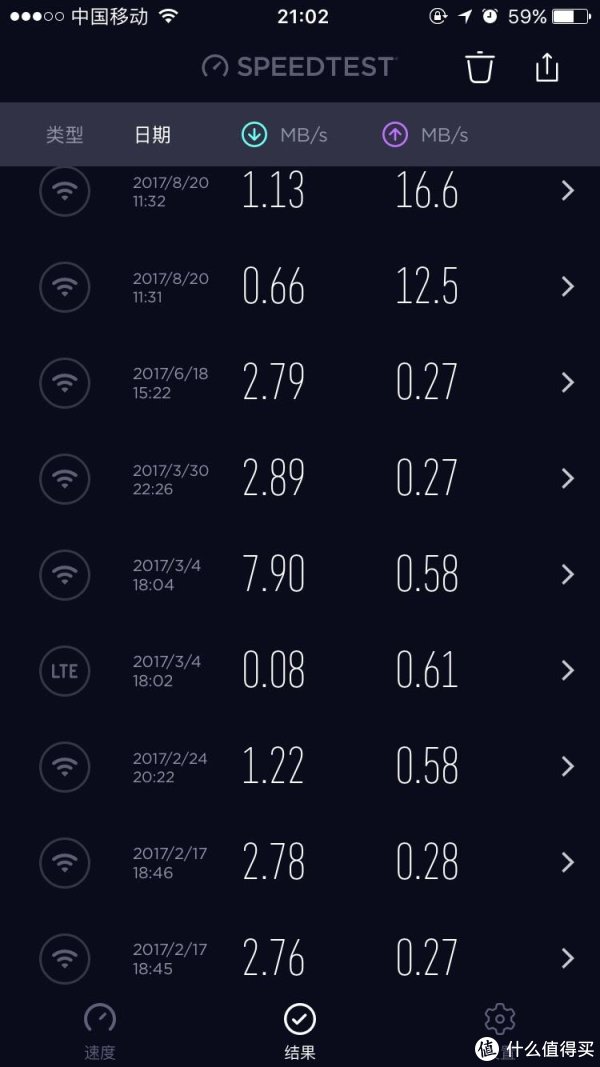The height and width of the screenshot is (1067, 600).
Task: Select the 结果 tab
Action: (300, 1031)
